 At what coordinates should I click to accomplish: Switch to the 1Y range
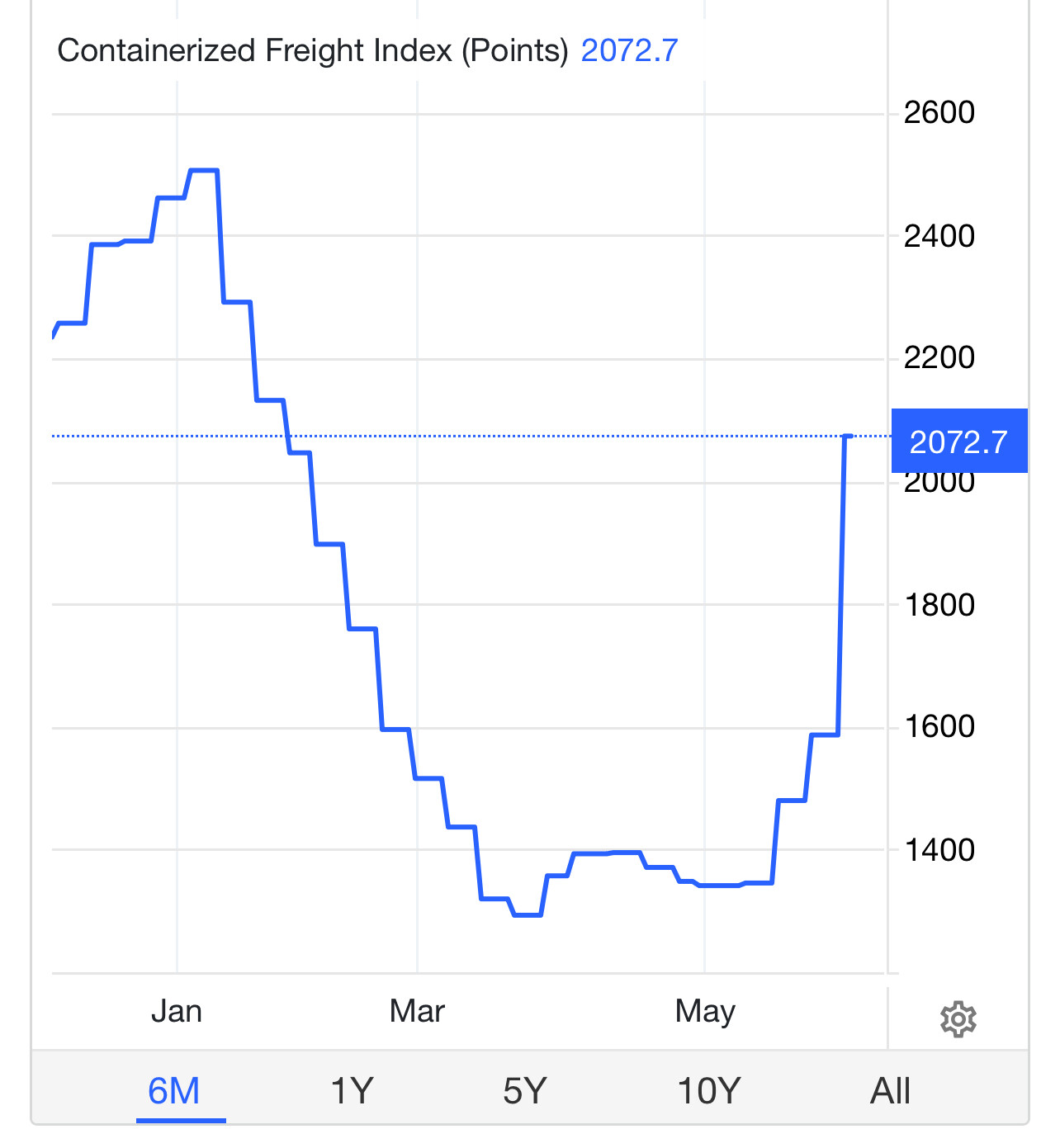click(x=352, y=1091)
